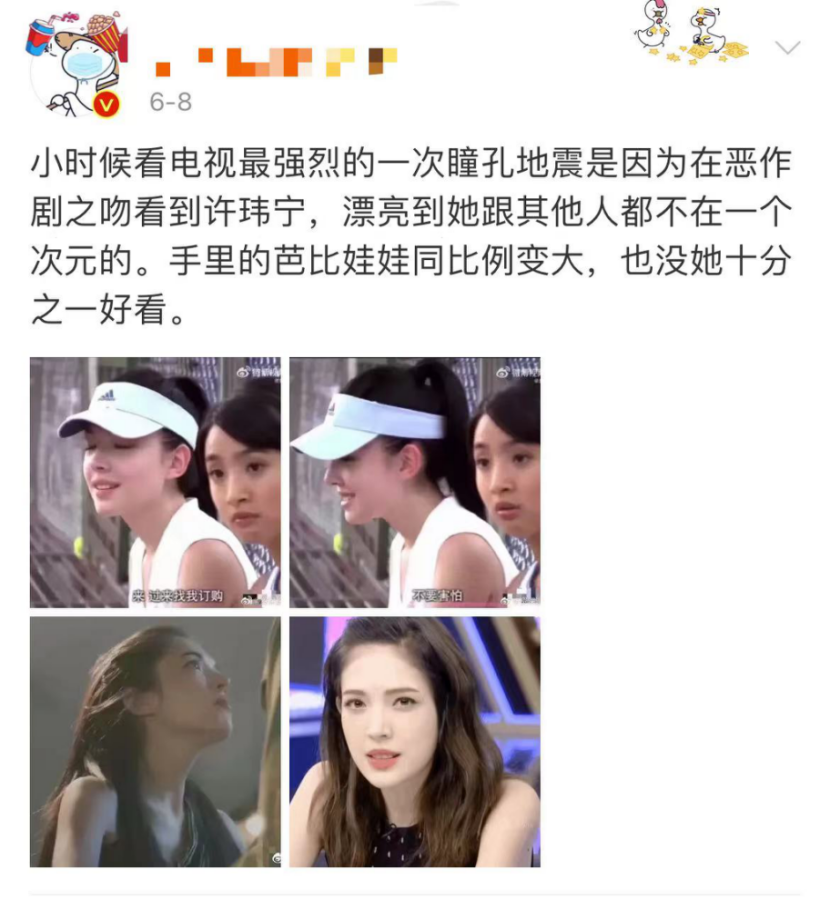Click the watermark logo on the top-right tennis photo

tap(505, 370)
